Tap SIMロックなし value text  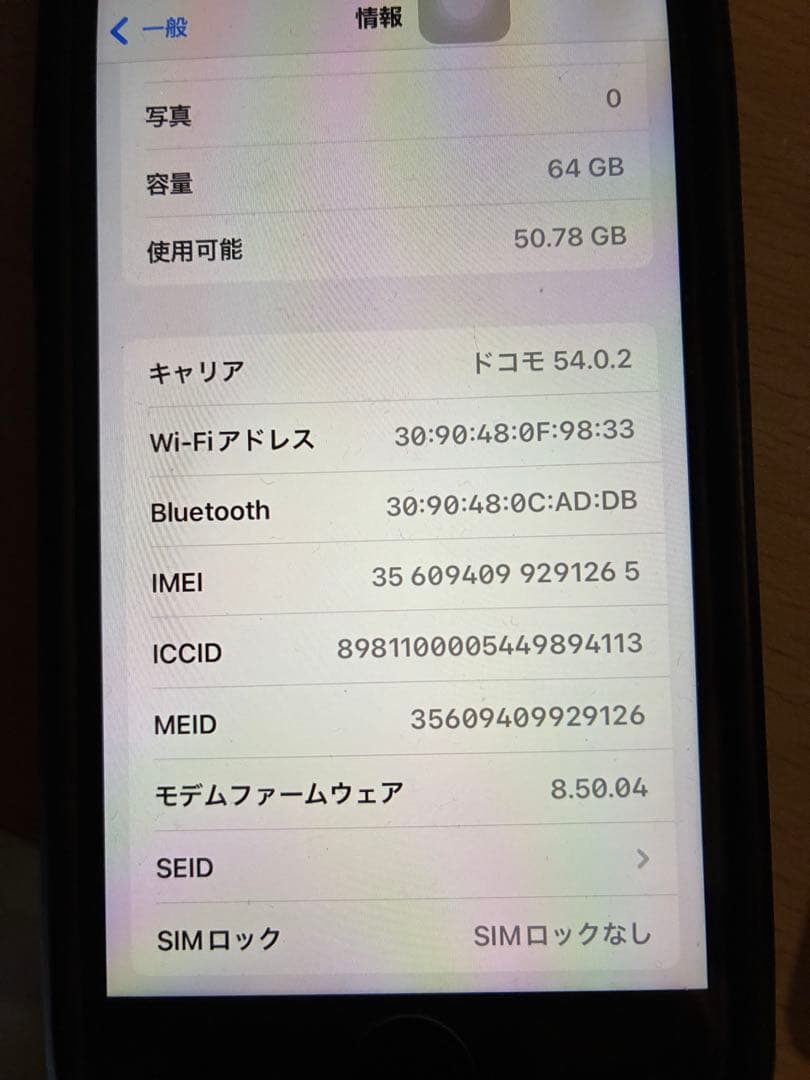click(563, 934)
